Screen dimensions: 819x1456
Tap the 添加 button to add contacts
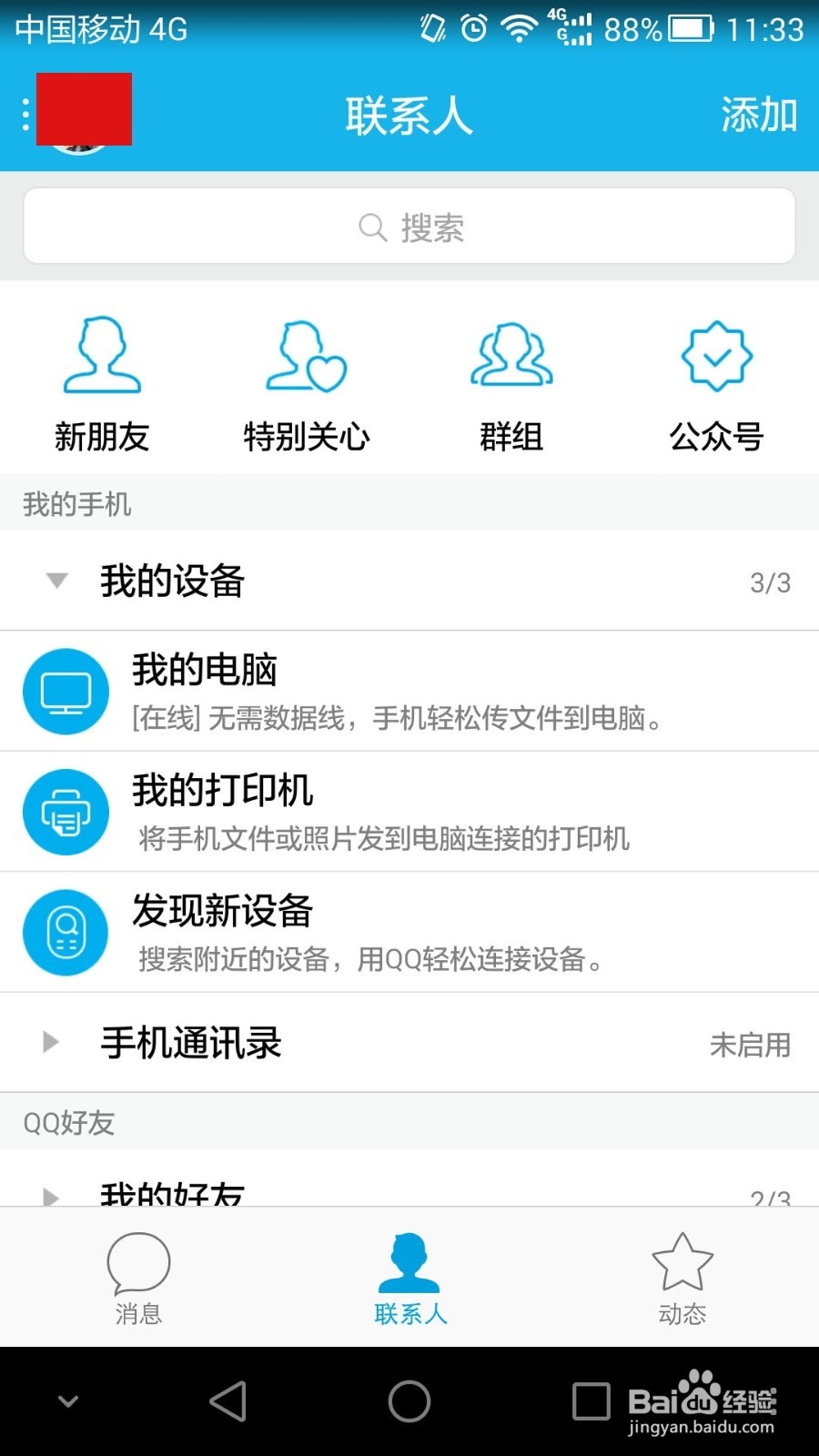pyautogui.click(x=758, y=116)
